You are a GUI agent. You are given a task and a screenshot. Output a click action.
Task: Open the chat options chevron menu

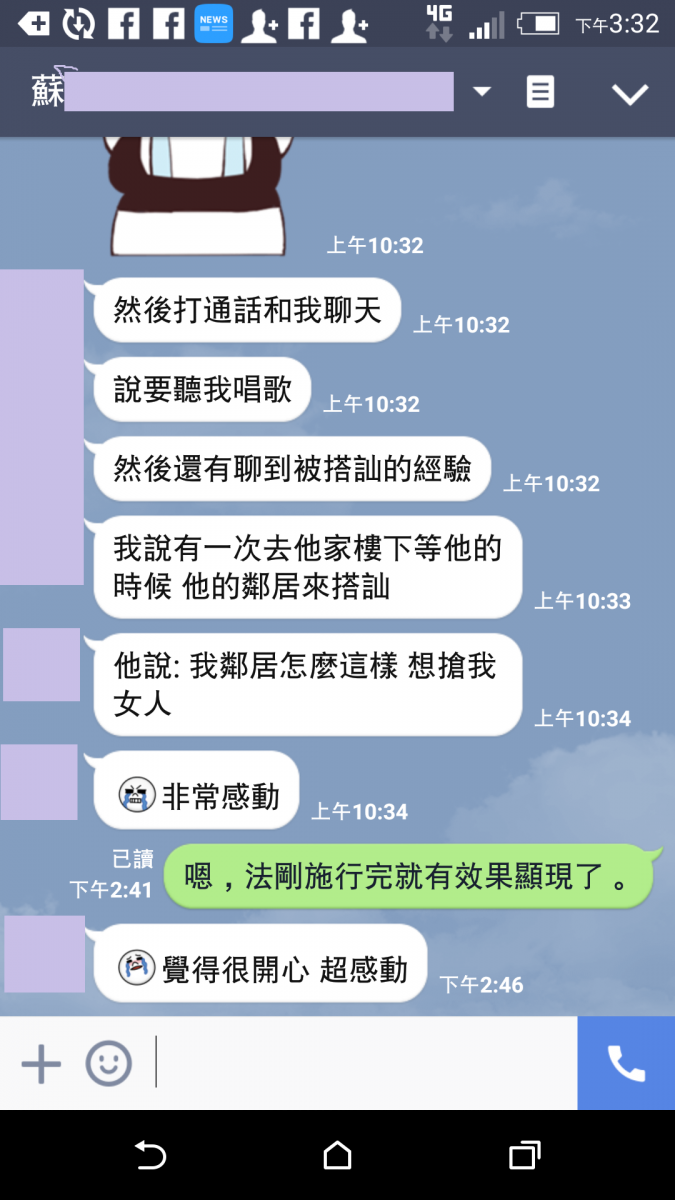pos(629,94)
